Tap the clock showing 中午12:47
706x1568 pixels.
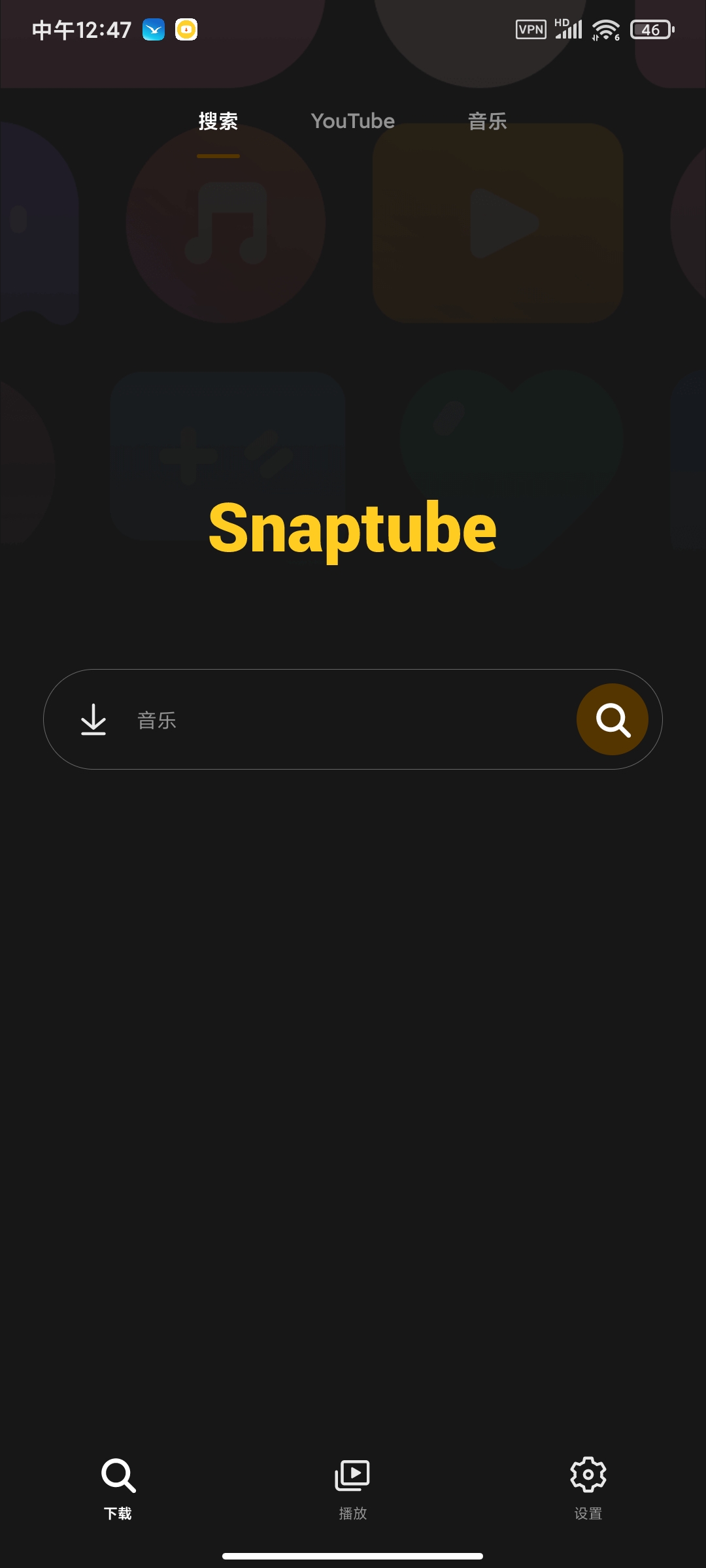(80, 29)
